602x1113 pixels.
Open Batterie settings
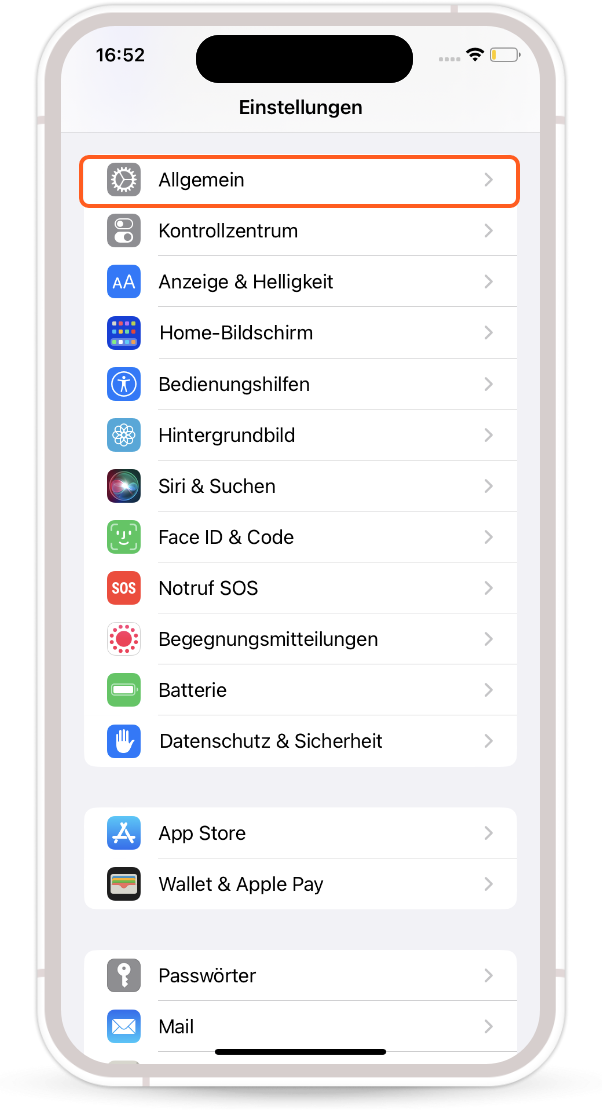click(x=300, y=691)
